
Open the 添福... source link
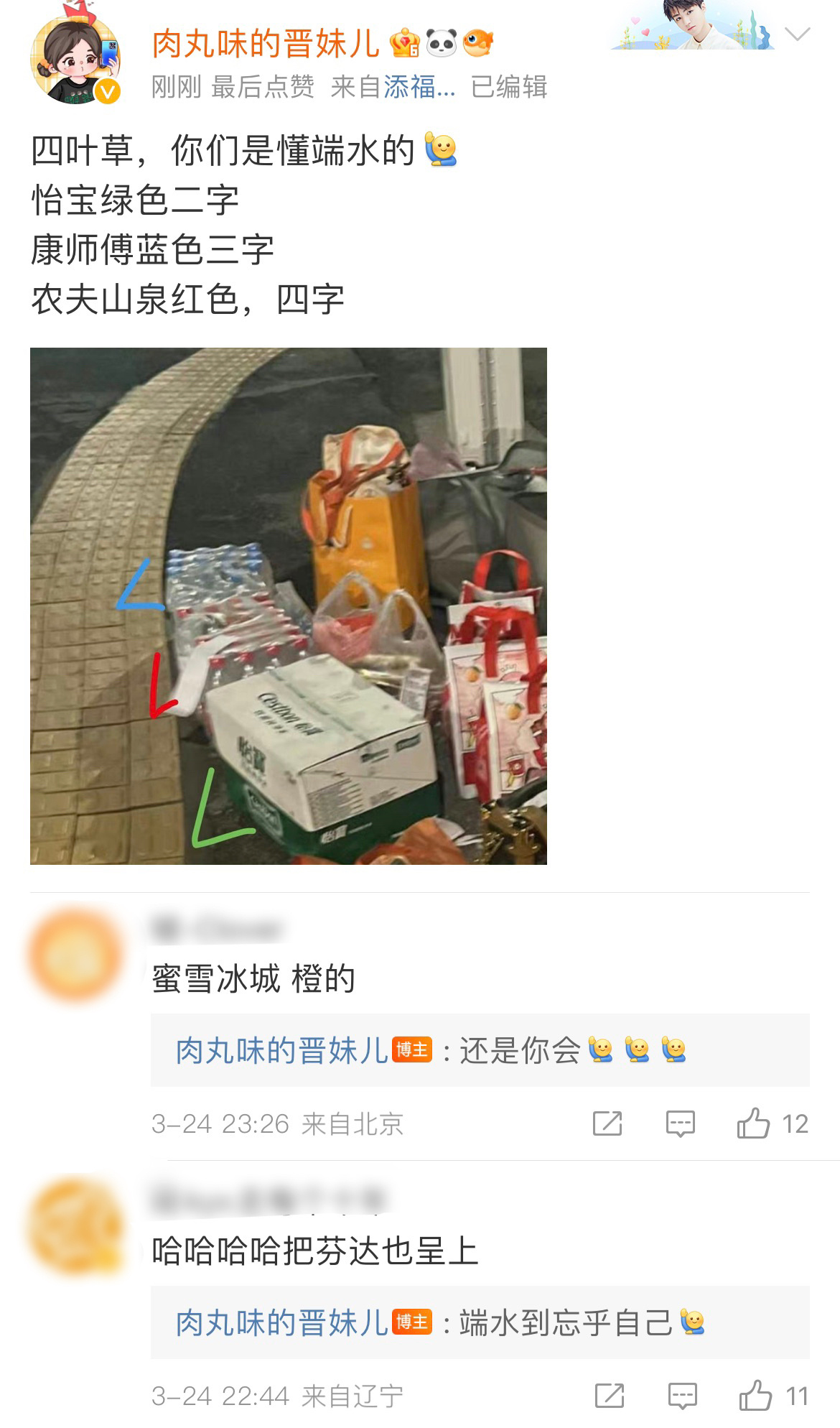[x=419, y=87]
